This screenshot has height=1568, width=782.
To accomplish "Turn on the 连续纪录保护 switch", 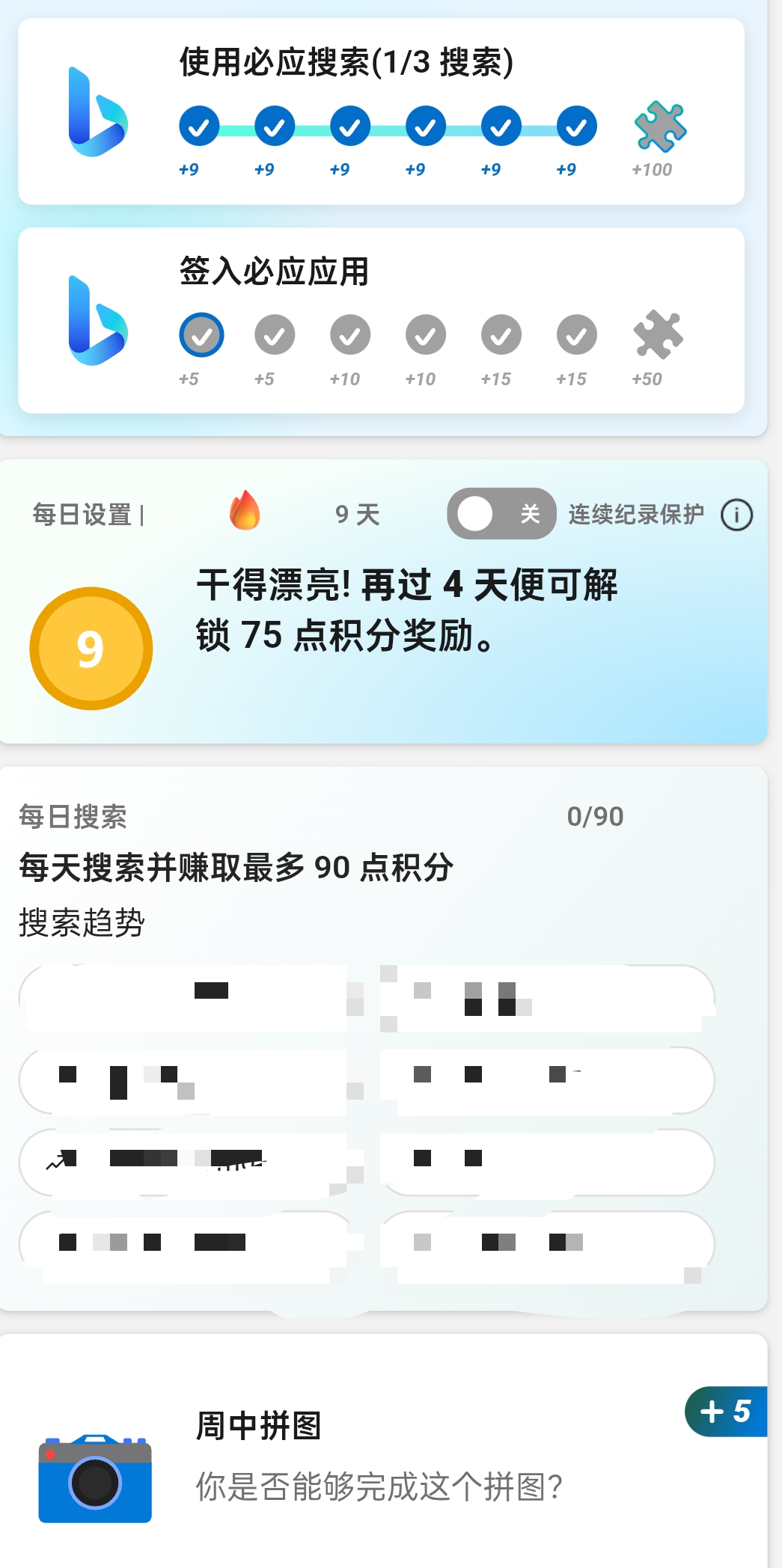I will (x=501, y=514).
